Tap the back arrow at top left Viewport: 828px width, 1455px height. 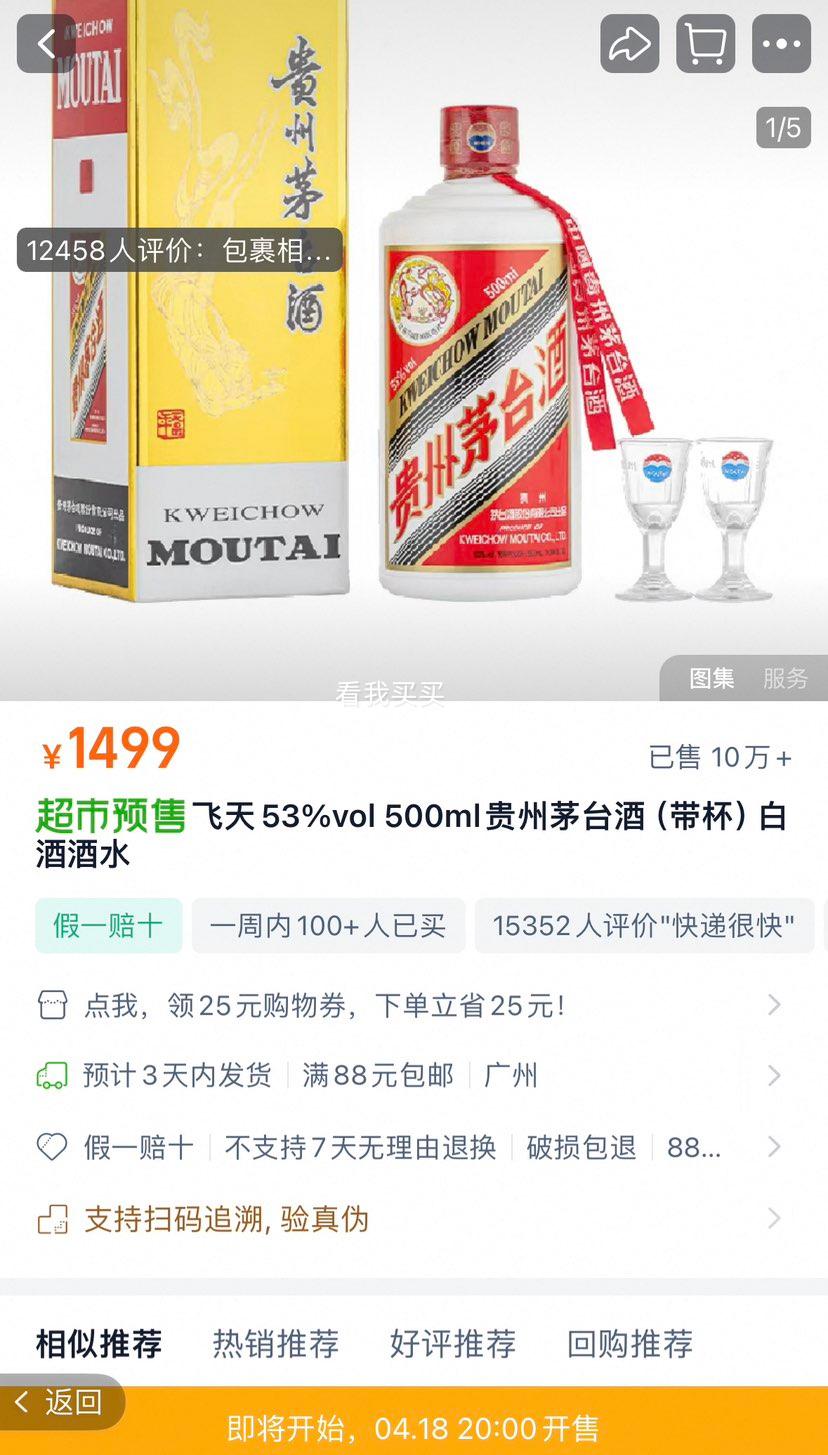click(46, 44)
